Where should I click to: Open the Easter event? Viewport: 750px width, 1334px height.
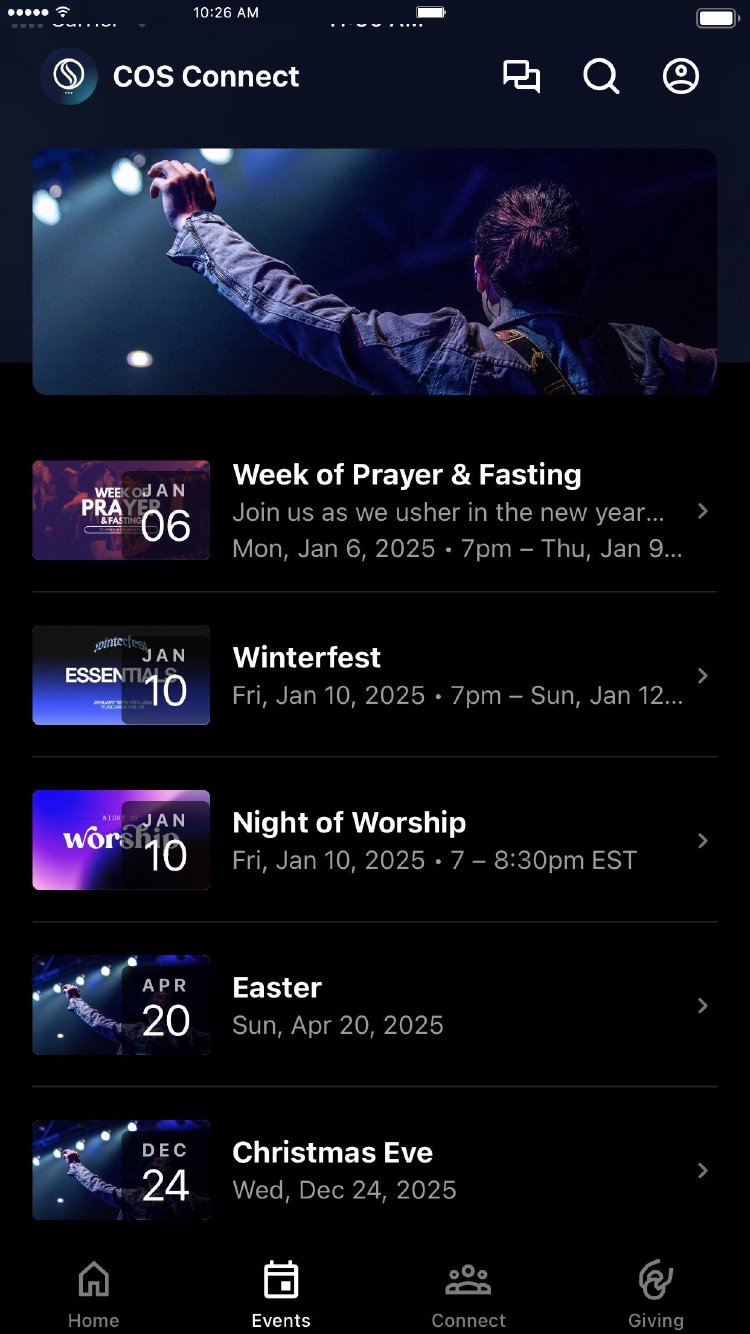375,1005
